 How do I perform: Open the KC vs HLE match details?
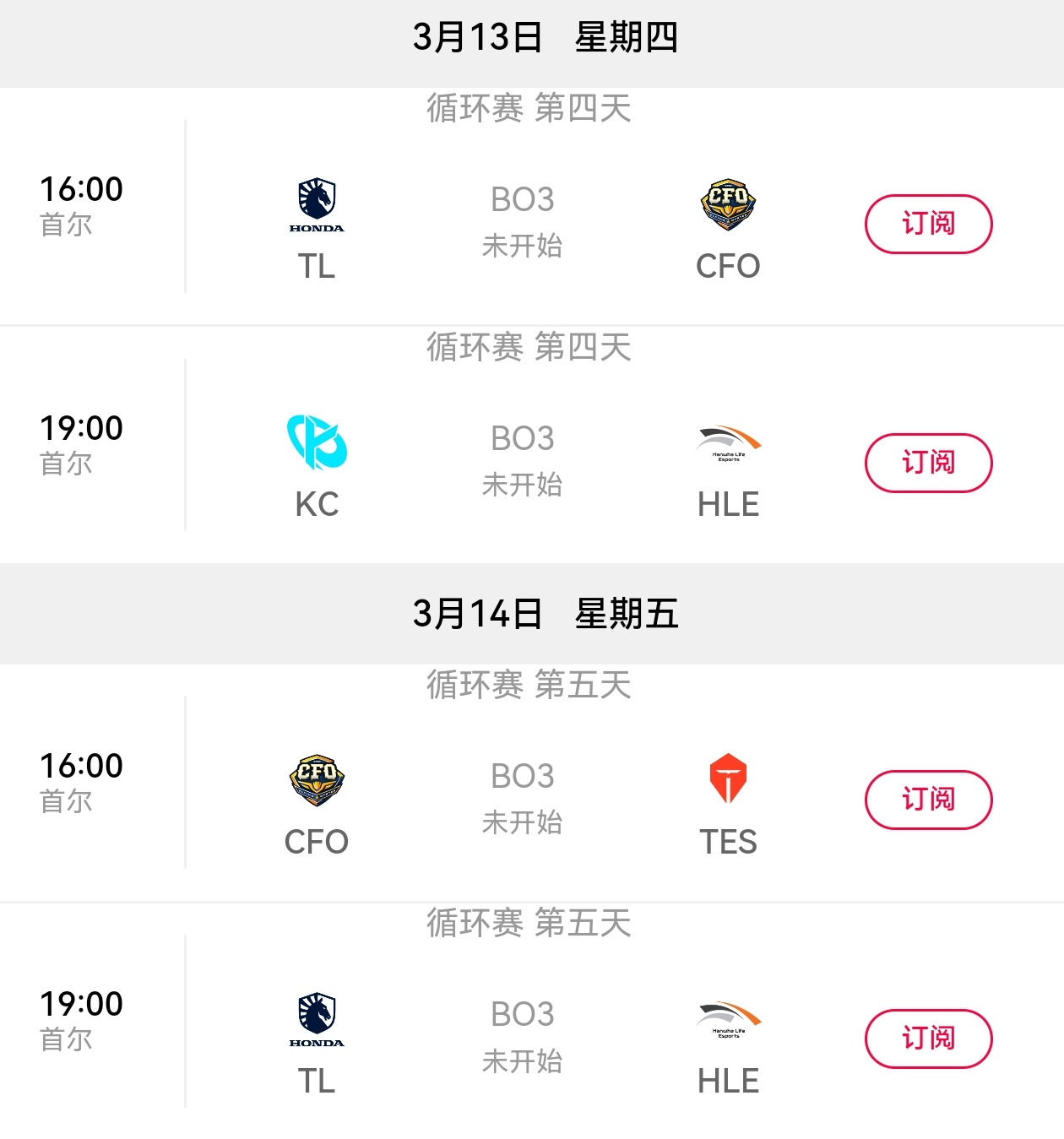click(522, 461)
